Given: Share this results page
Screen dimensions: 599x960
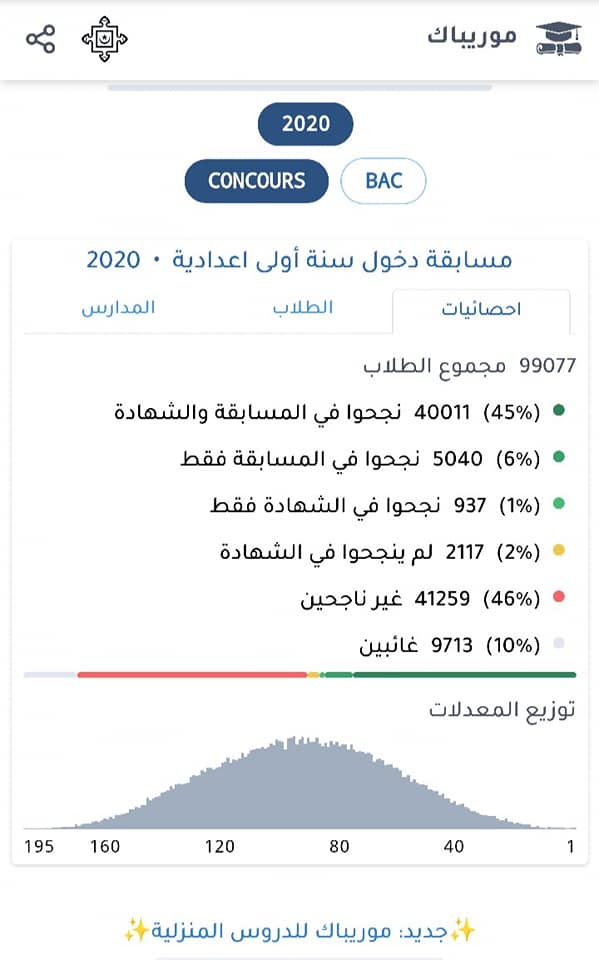Looking at the screenshot, I should (x=40, y=39).
